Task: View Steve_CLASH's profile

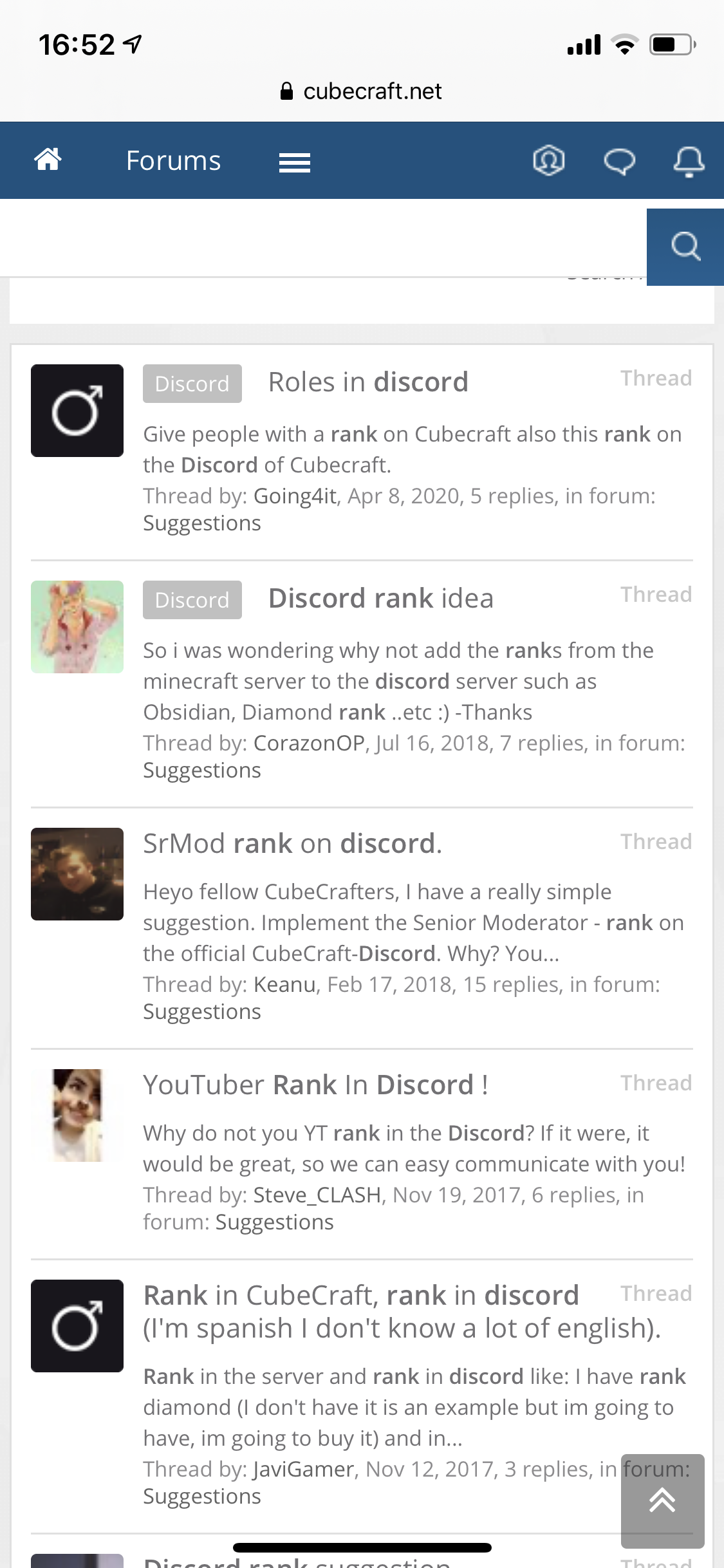Action: [318, 1195]
